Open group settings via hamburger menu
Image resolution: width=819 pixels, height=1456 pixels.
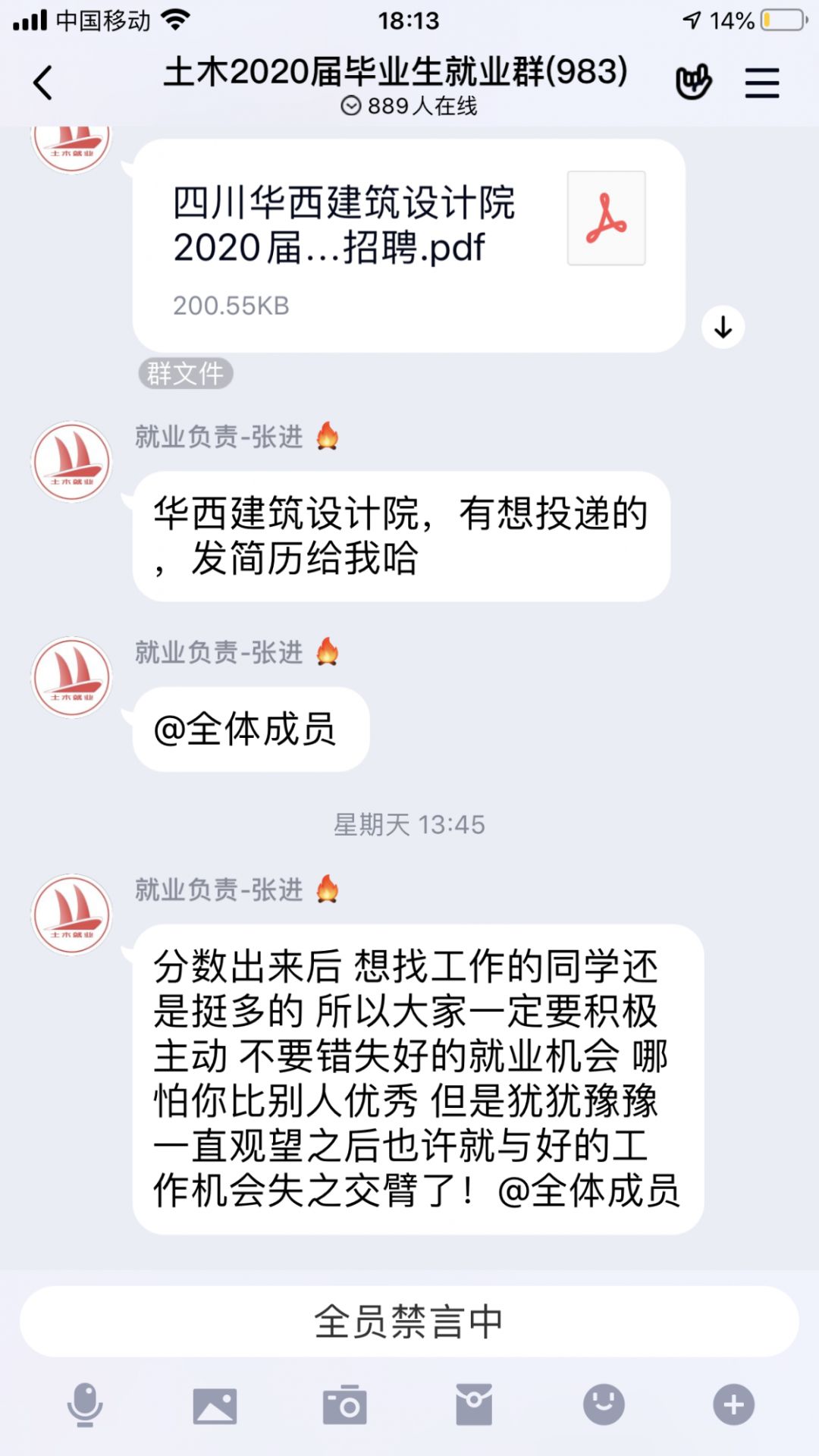(x=762, y=82)
